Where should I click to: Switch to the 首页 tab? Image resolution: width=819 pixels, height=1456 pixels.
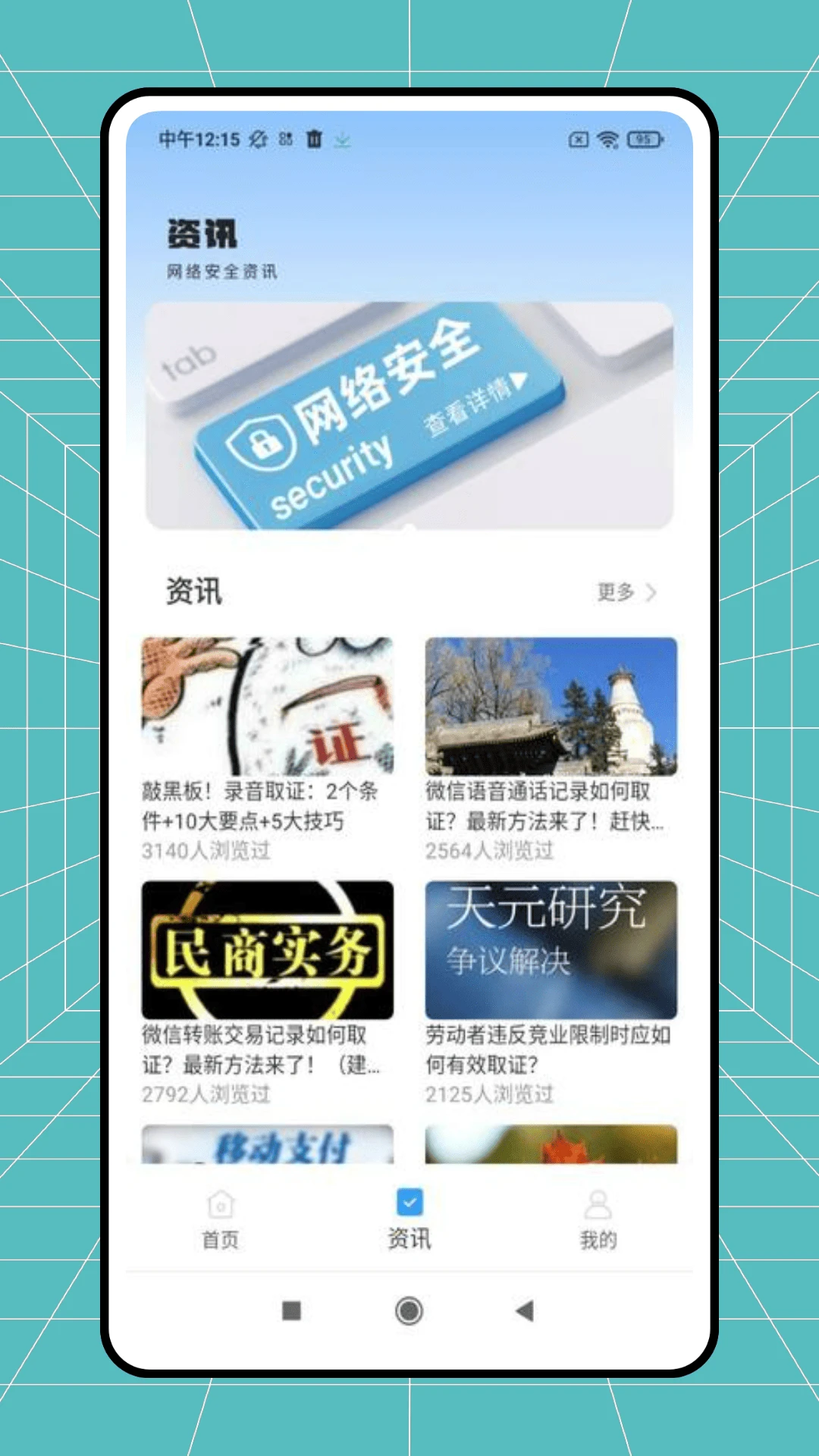point(220,1221)
